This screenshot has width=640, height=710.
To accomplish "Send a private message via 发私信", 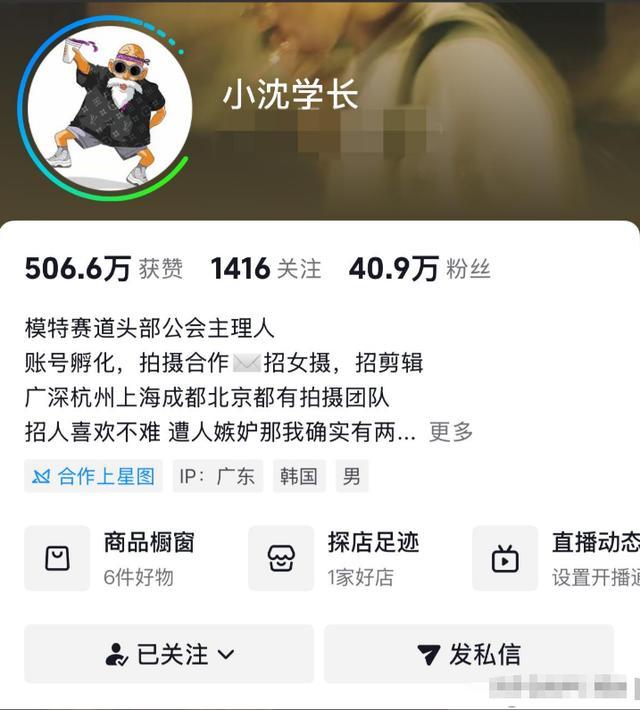I will pos(469,655).
